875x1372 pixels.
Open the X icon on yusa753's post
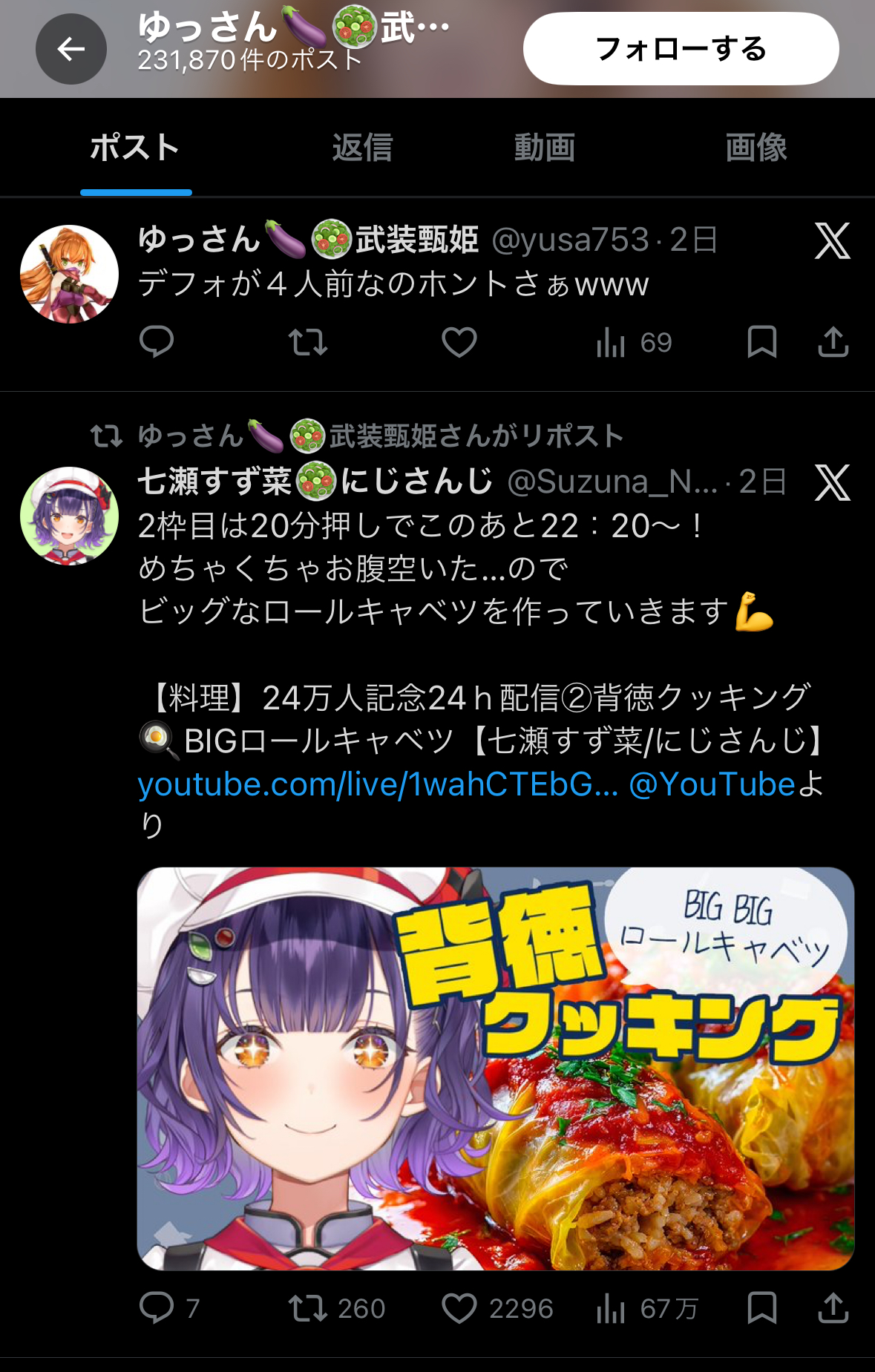pos(832,241)
